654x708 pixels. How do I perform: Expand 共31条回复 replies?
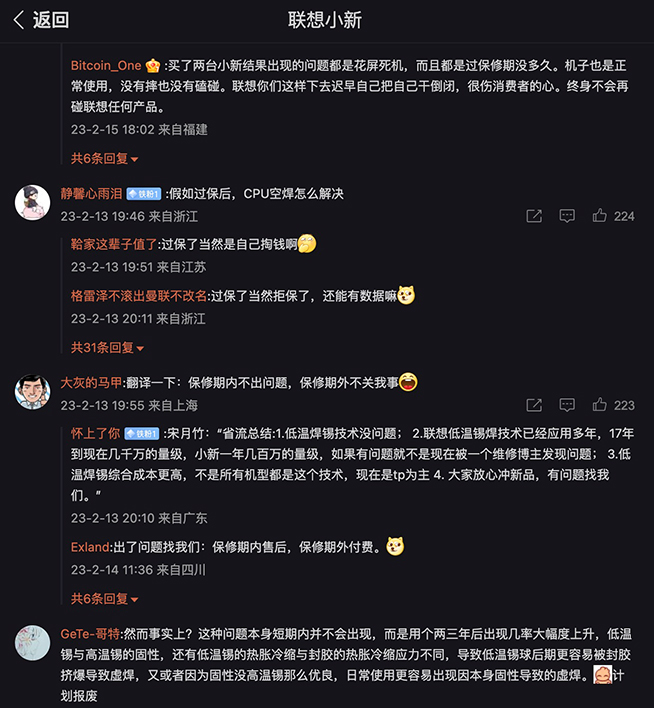[107, 348]
